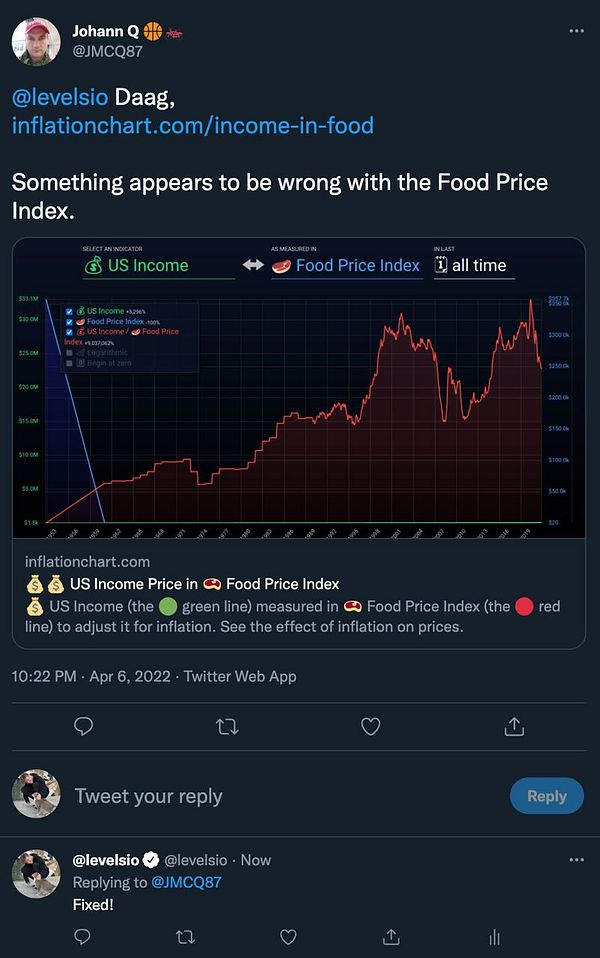Share Johann Q's tweet
This screenshot has width=600, height=958.
[515, 726]
